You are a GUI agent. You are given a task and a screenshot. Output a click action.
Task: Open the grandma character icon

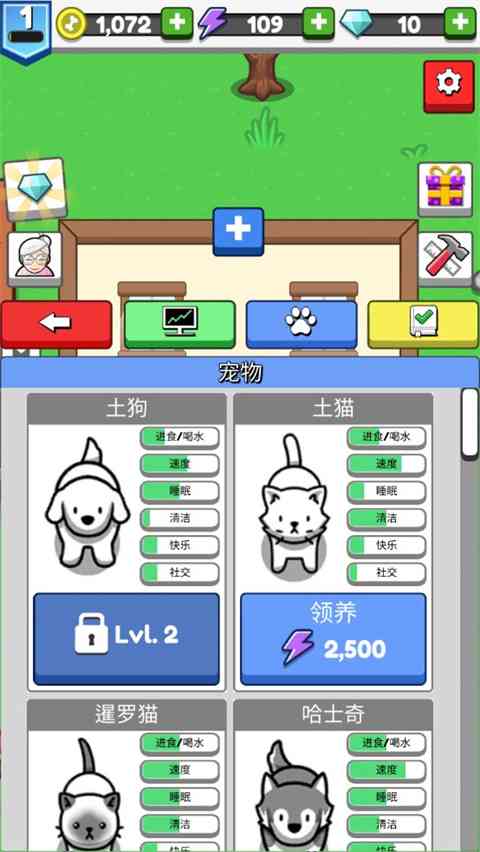point(35,259)
